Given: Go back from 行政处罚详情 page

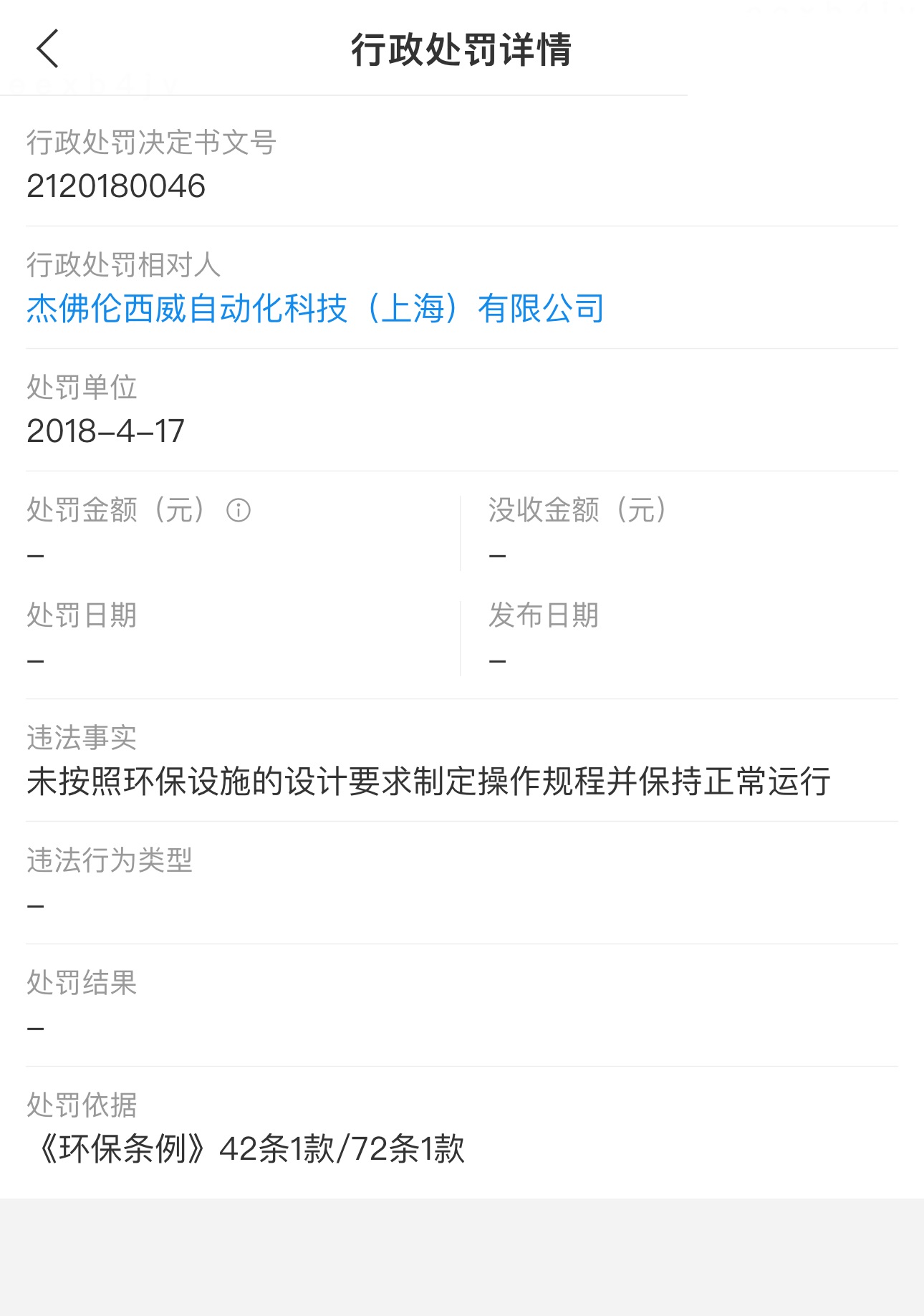Looking at the screenshot, I should [47, 49].
